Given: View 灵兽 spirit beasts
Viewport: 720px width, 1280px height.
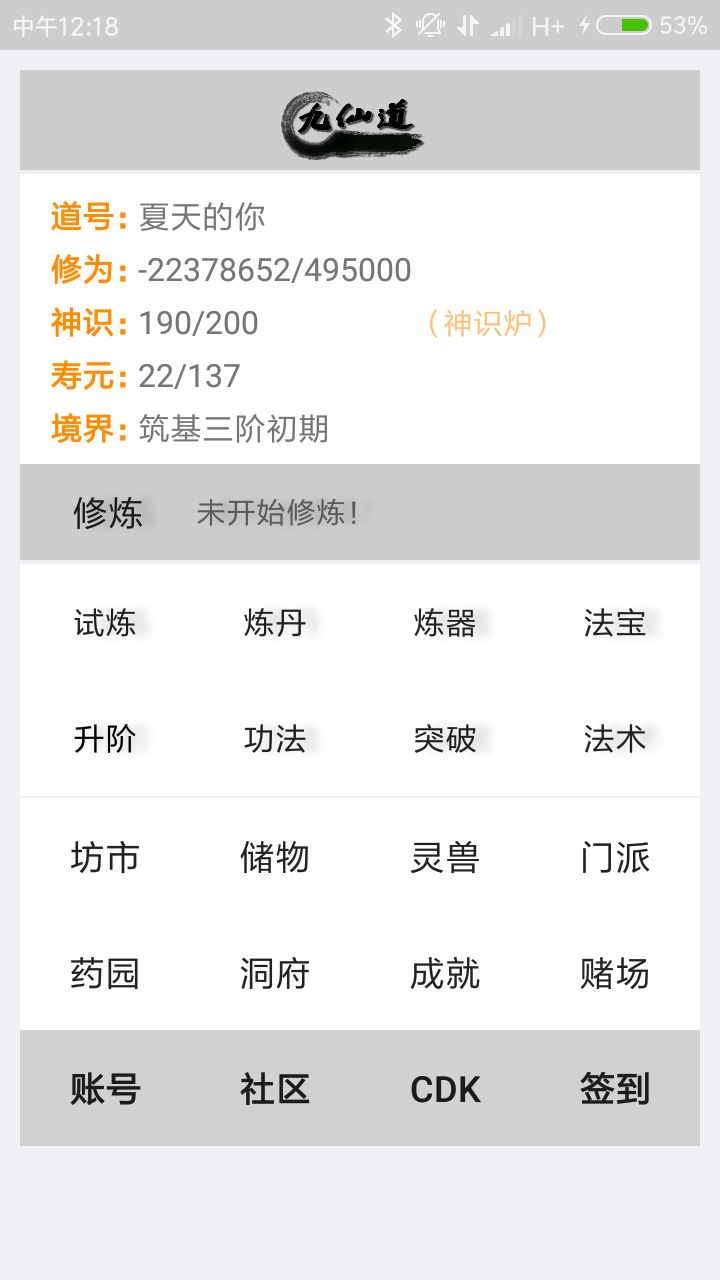Looking at the screenshot, I should coord(445,857).
